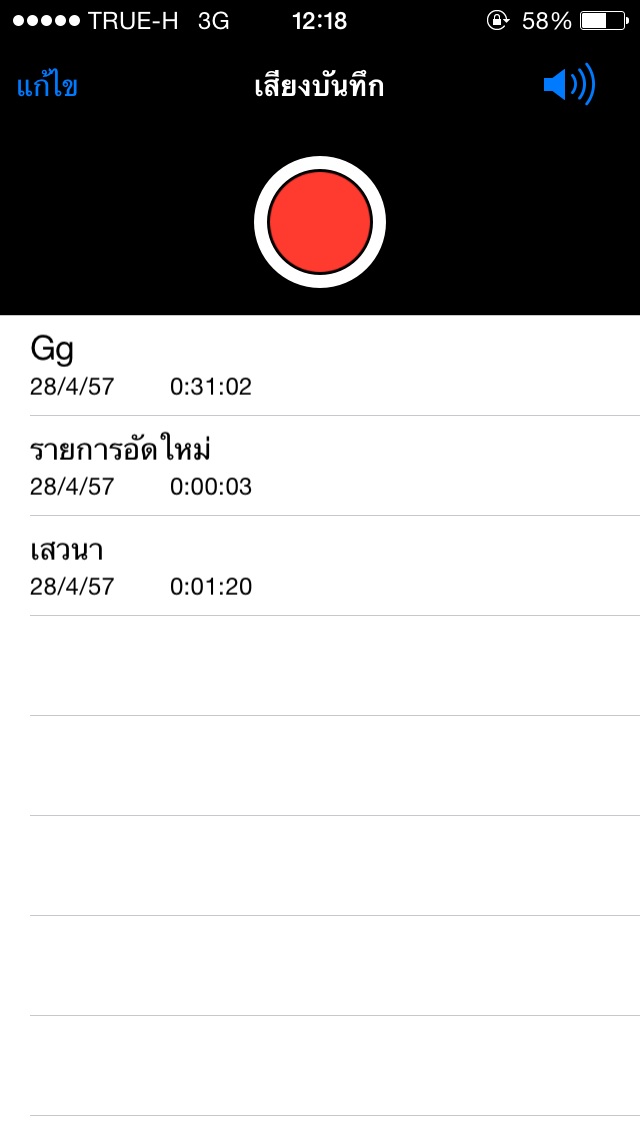Select the เสวนา recording
The height and width of the screenshot is (1136, 640).
pyautogui.click(x=320, y=566)
